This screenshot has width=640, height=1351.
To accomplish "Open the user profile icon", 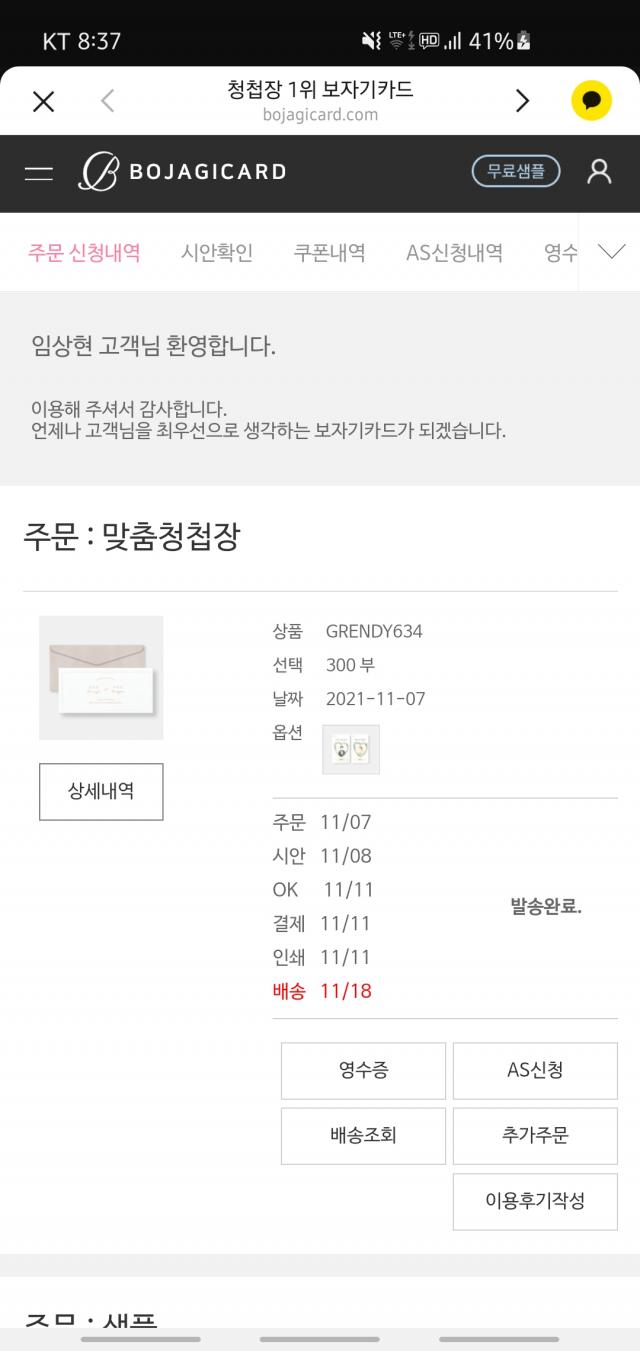I will [x=599, y=171].
